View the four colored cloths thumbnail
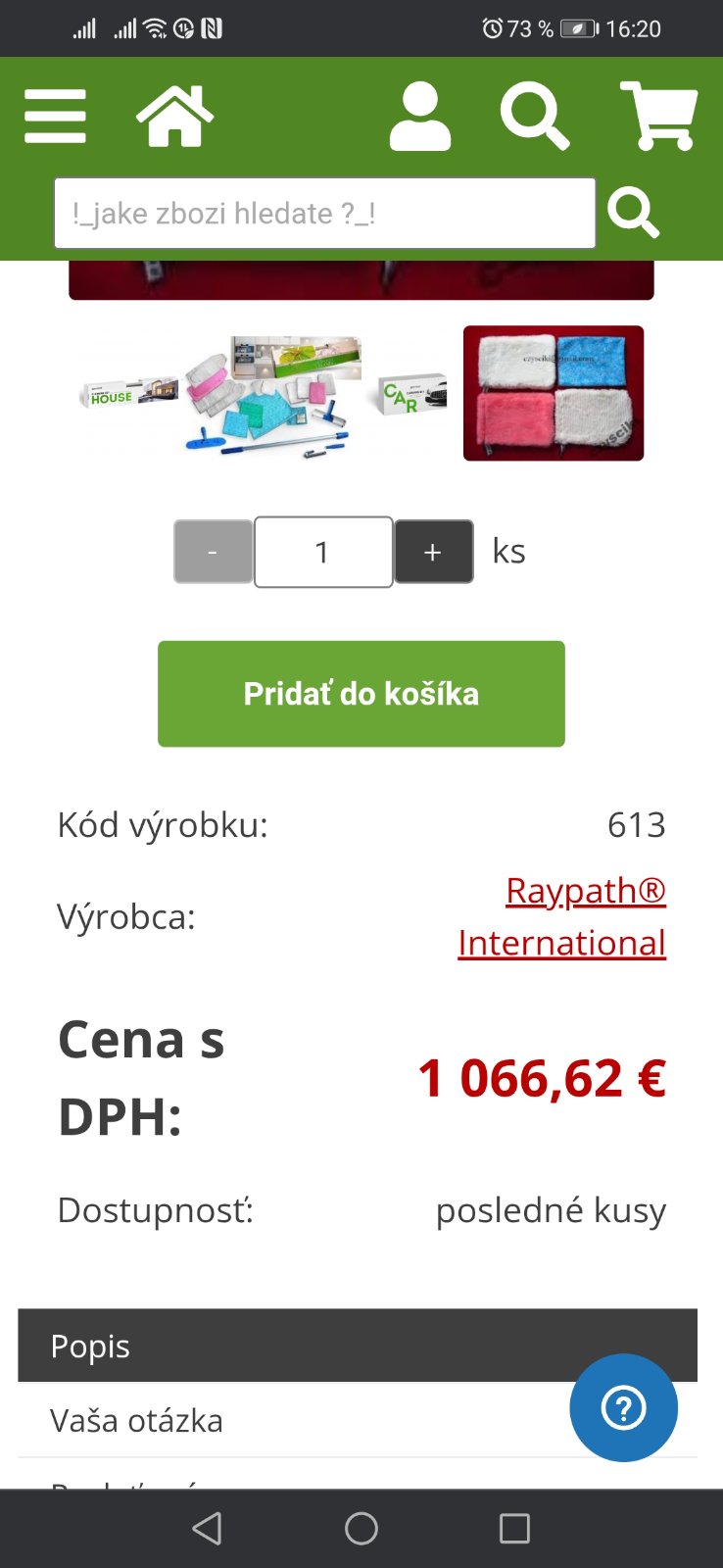The height and width of the screenshot is (1568, 723). [554, 393]
